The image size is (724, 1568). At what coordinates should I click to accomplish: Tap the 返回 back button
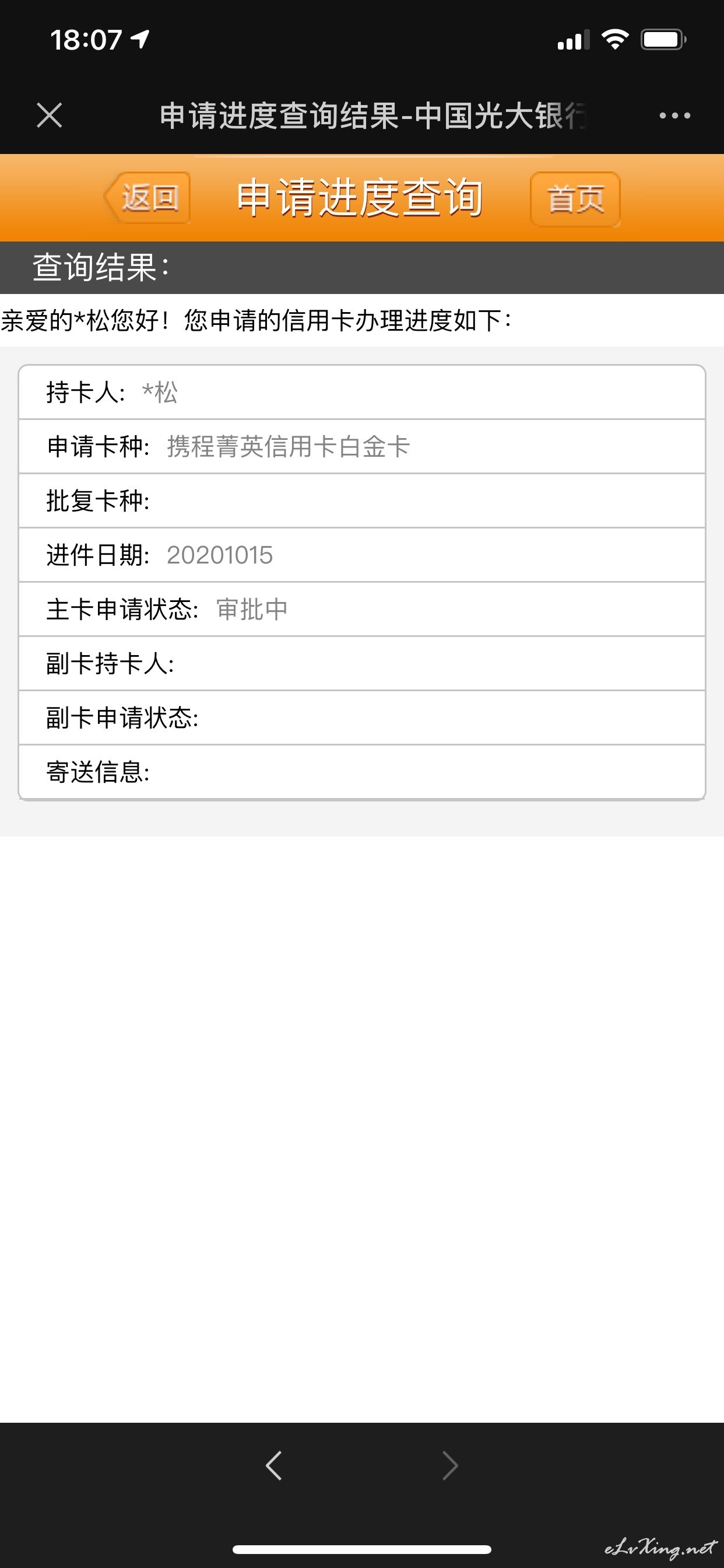point(147,198)
